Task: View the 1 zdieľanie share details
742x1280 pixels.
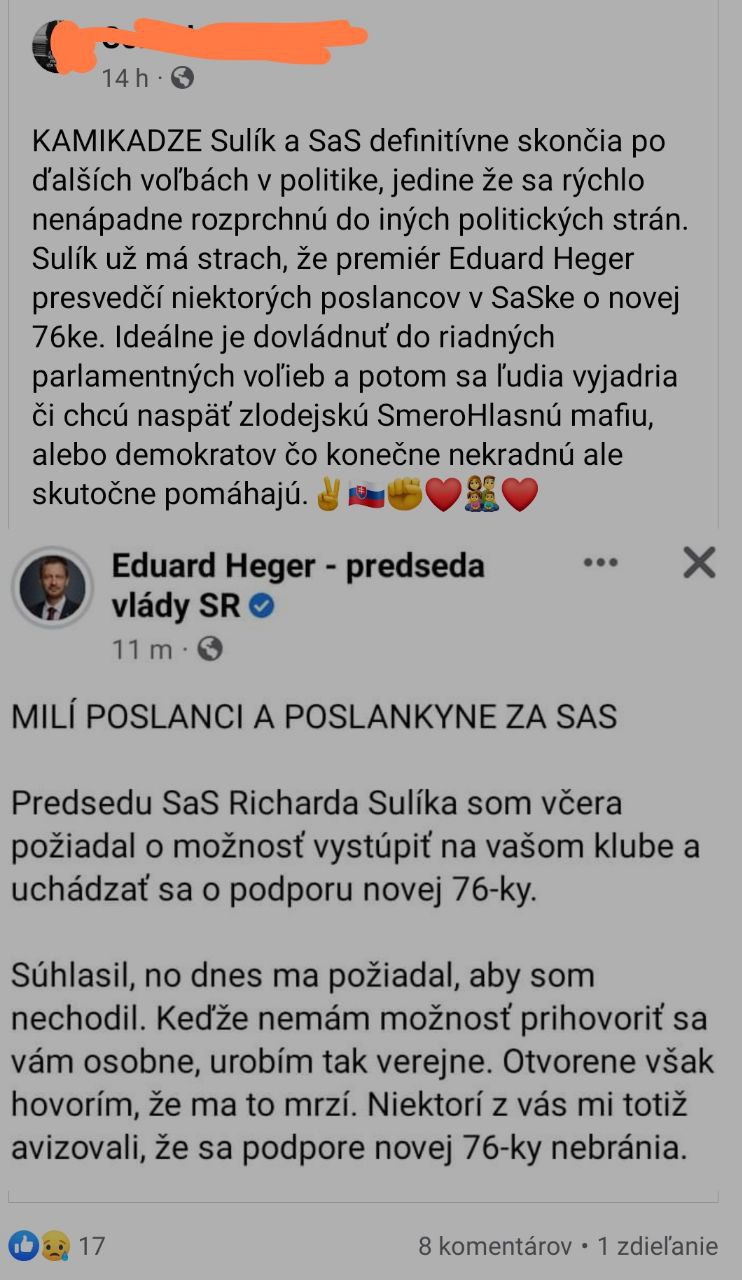Action: [657, 1246]
